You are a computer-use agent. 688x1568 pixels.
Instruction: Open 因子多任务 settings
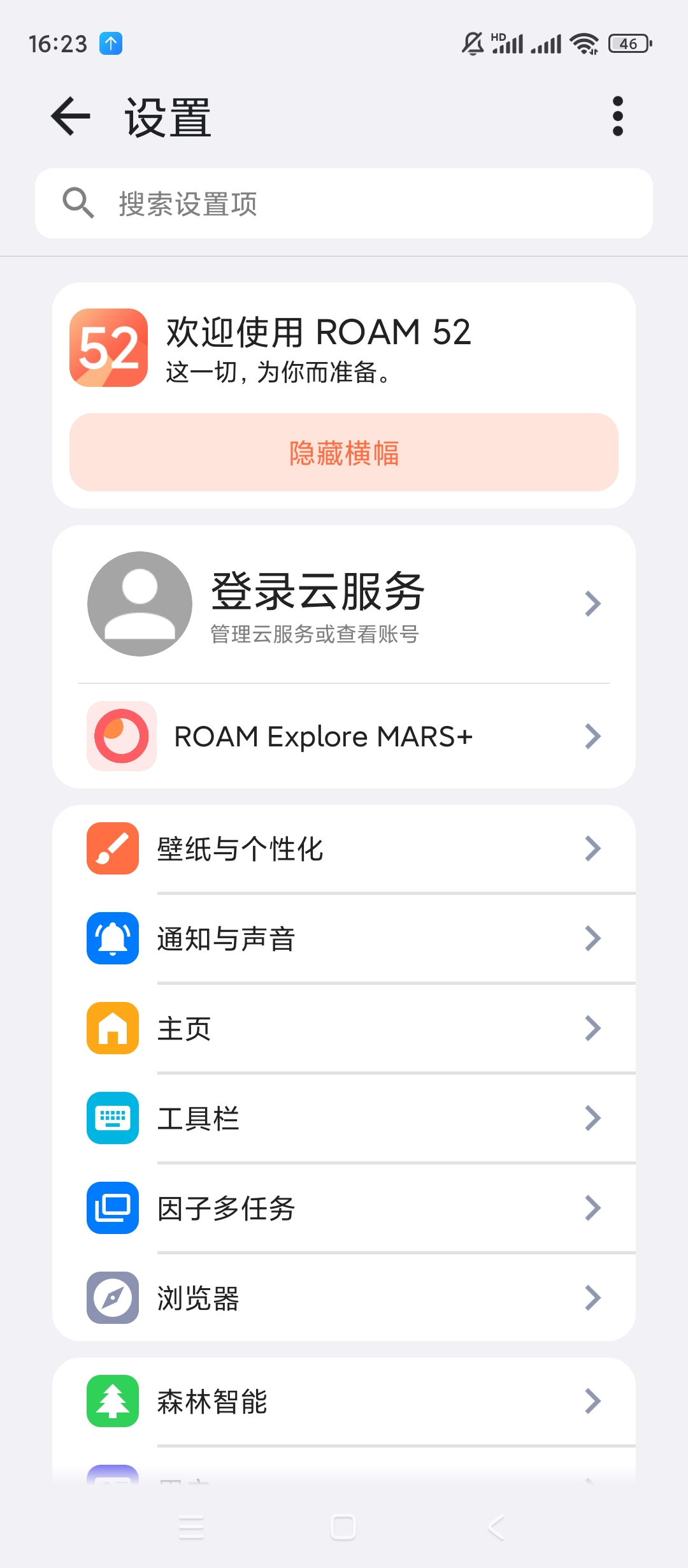click(344, 1208)
